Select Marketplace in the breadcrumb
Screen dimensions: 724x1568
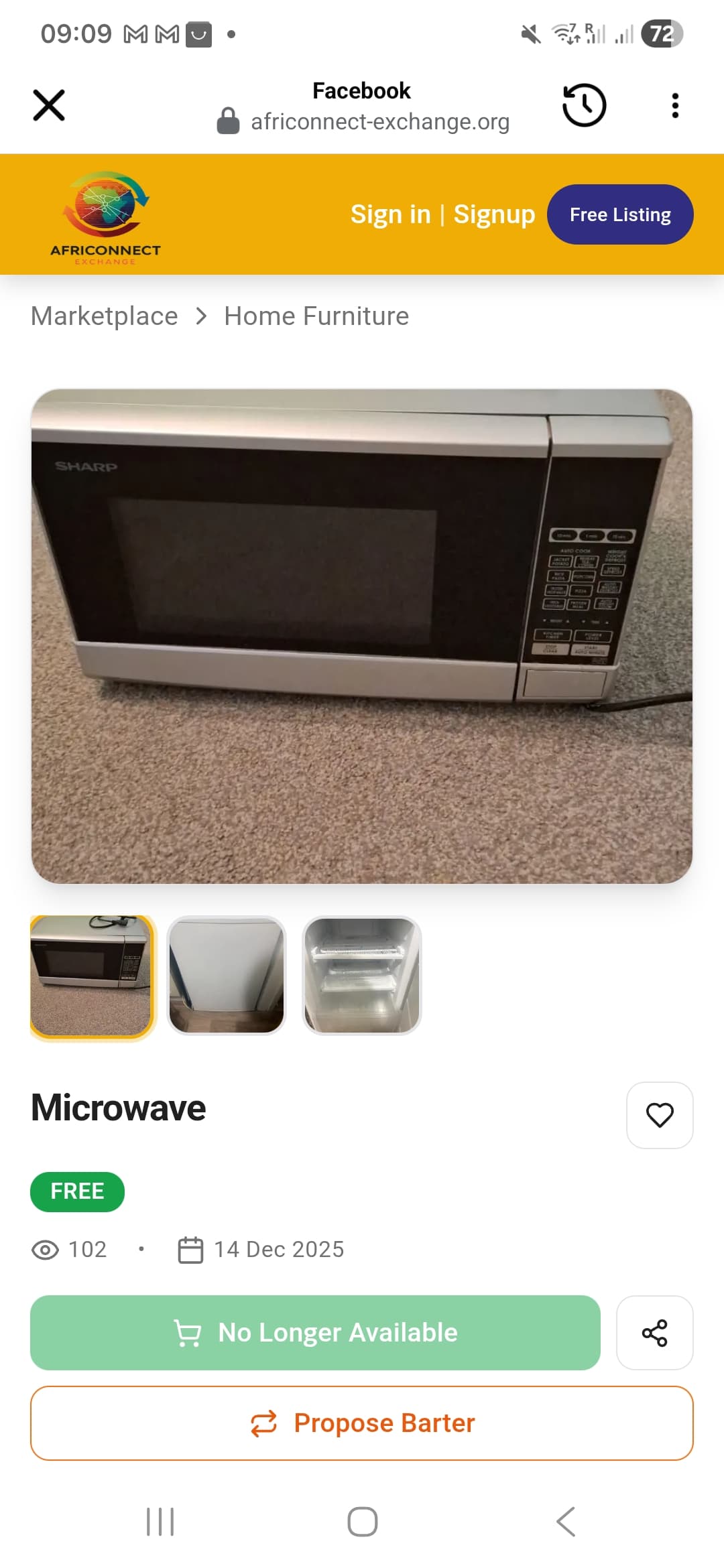click(104, 316)
